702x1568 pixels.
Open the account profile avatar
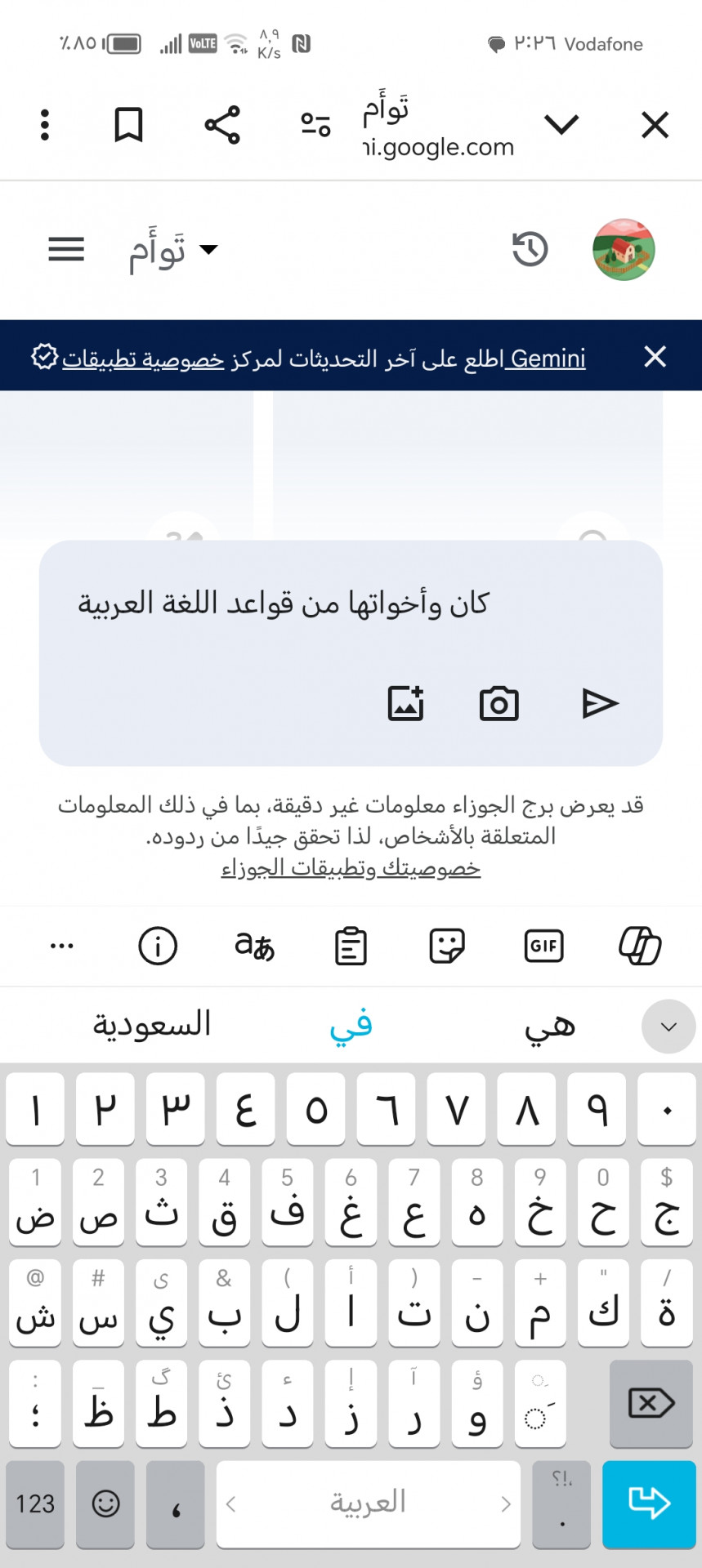click(624, 249)
